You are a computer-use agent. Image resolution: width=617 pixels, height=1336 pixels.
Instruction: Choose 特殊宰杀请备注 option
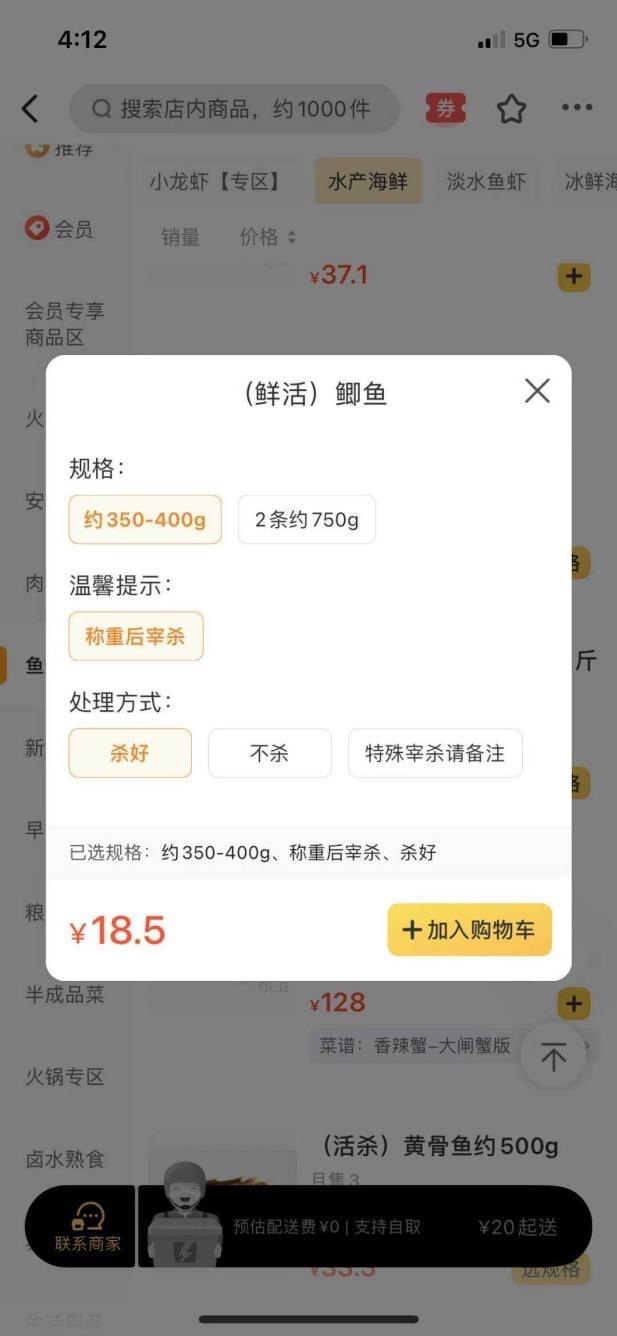coord(435,753)
